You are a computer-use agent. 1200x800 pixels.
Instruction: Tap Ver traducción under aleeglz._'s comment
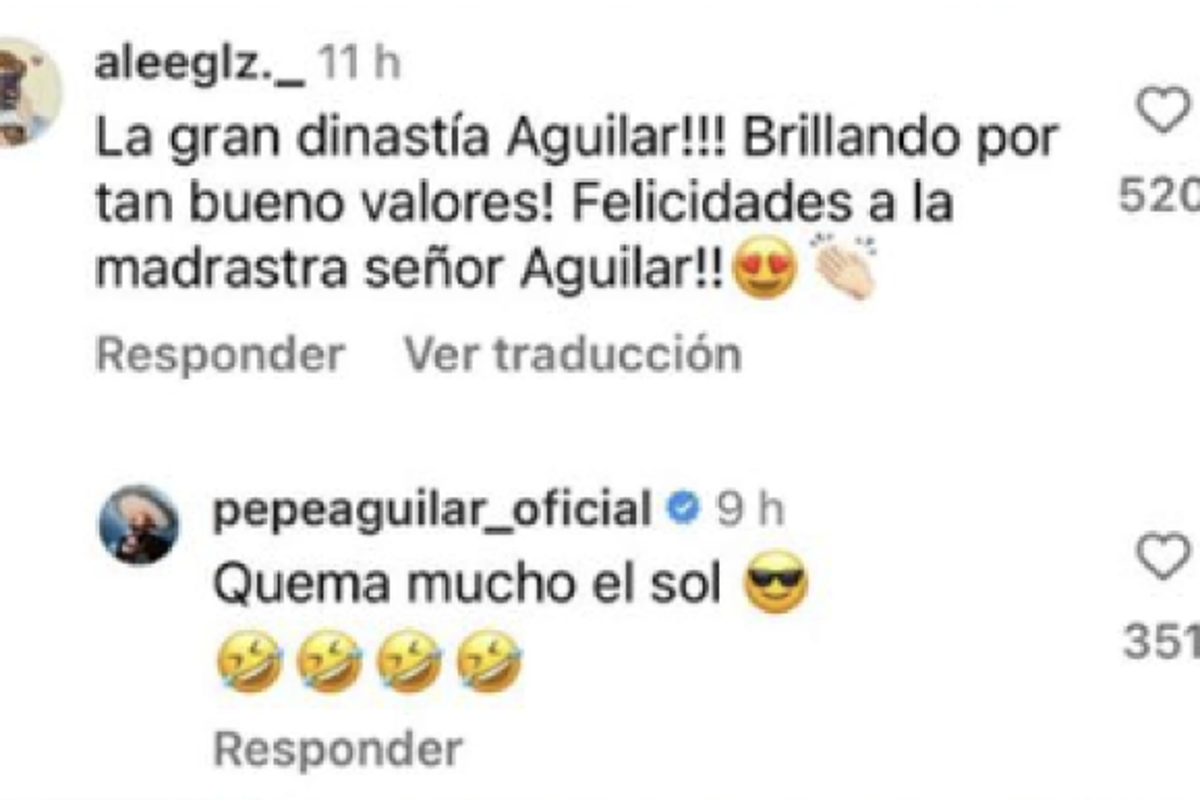click(x=572, y=354)
